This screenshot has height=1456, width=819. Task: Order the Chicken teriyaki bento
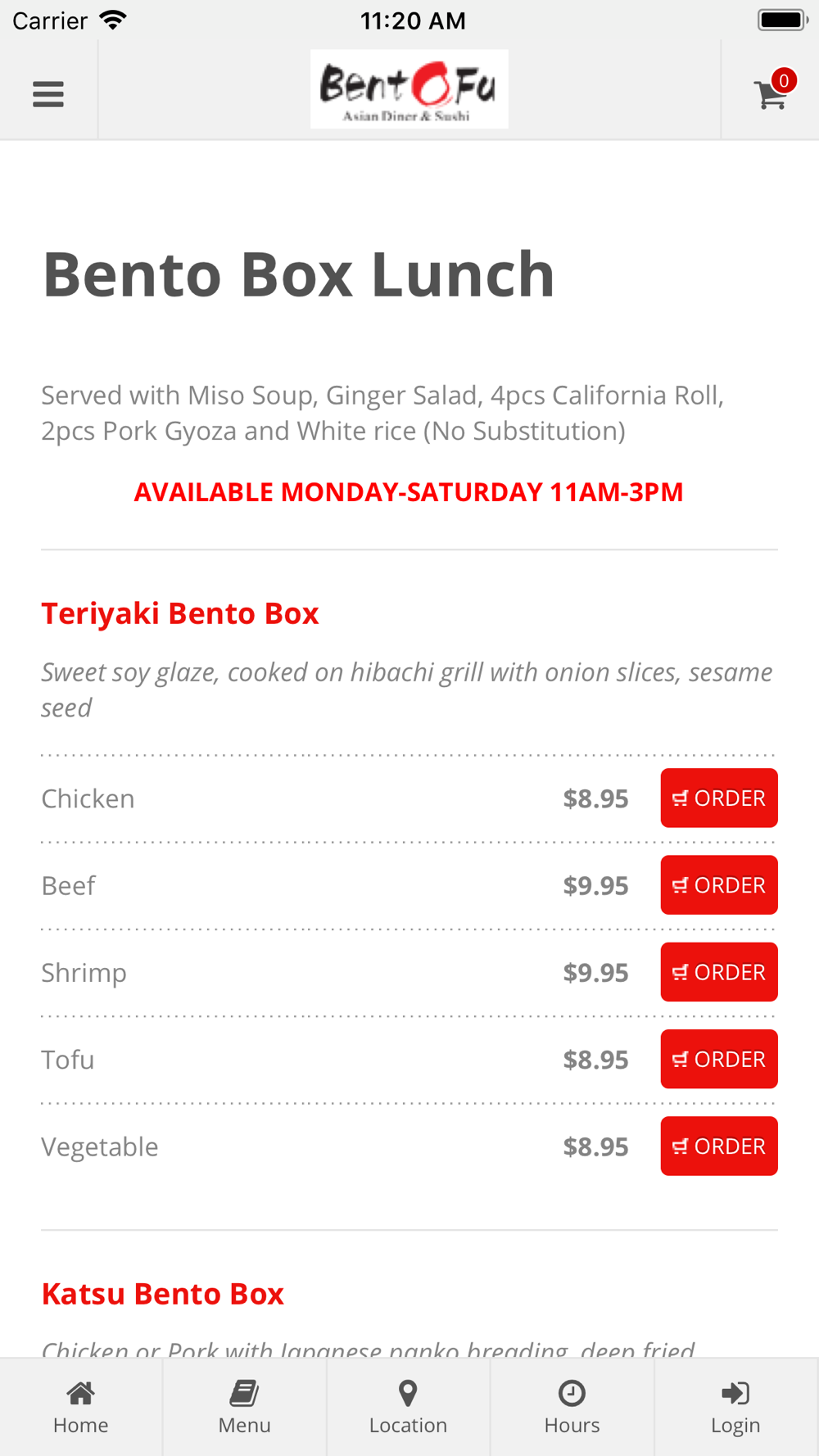pos(719,798)
